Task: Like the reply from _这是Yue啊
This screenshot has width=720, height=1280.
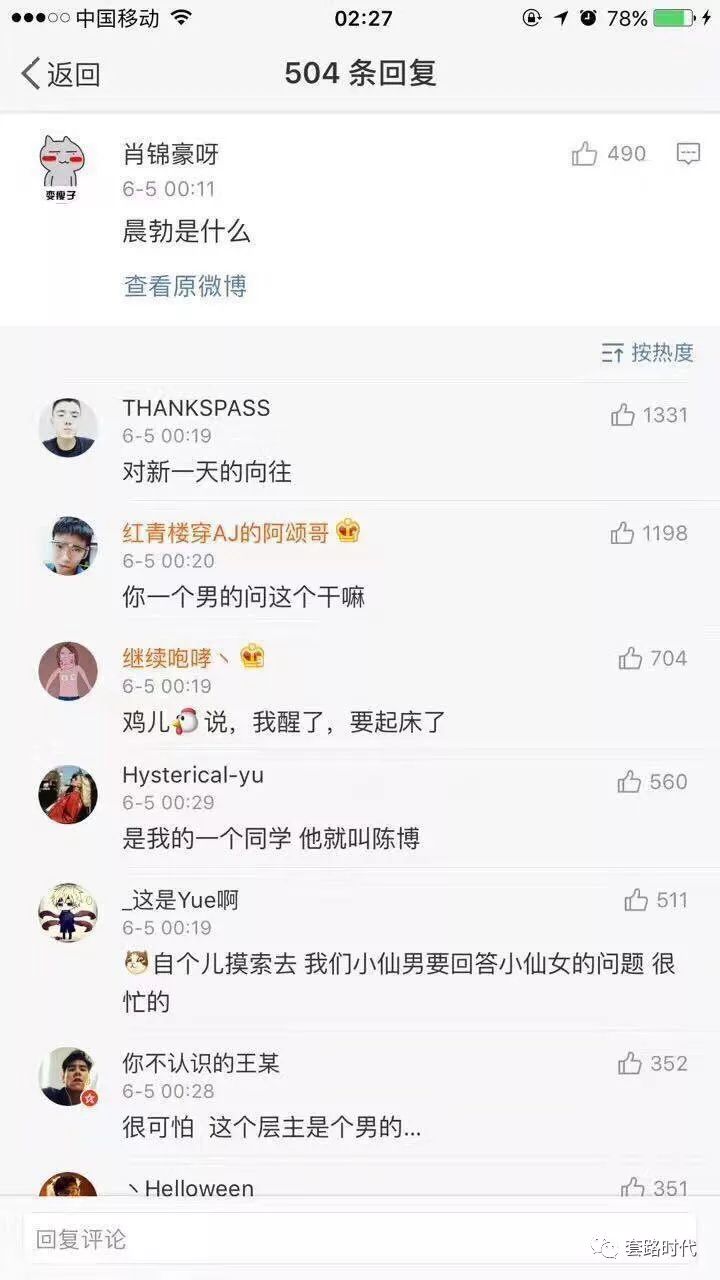Action: [x=636, y=900]
